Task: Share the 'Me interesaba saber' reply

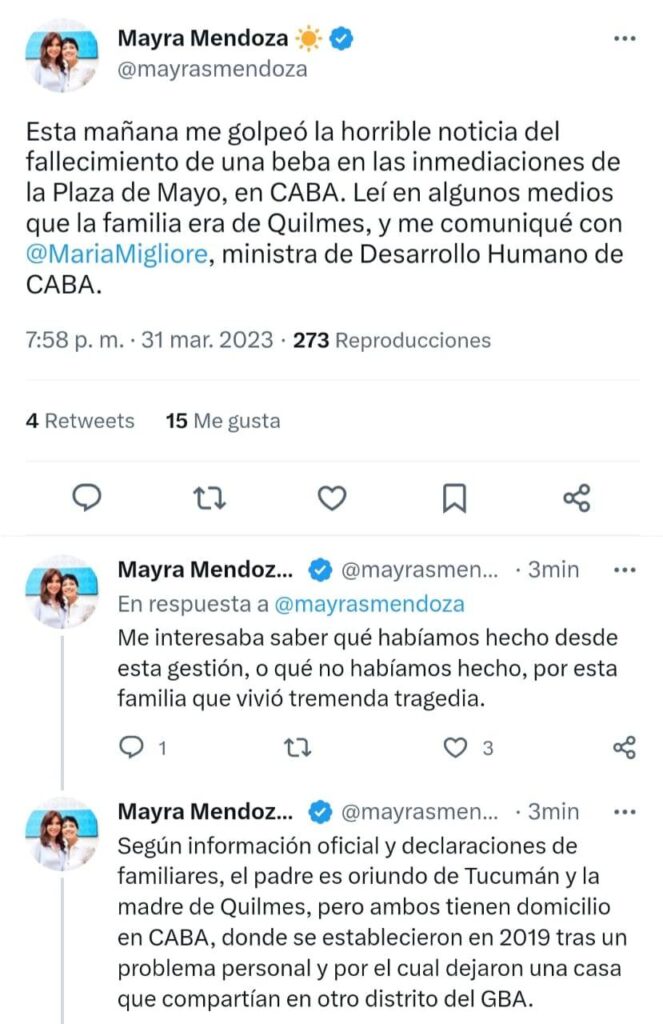Action: 624,747
